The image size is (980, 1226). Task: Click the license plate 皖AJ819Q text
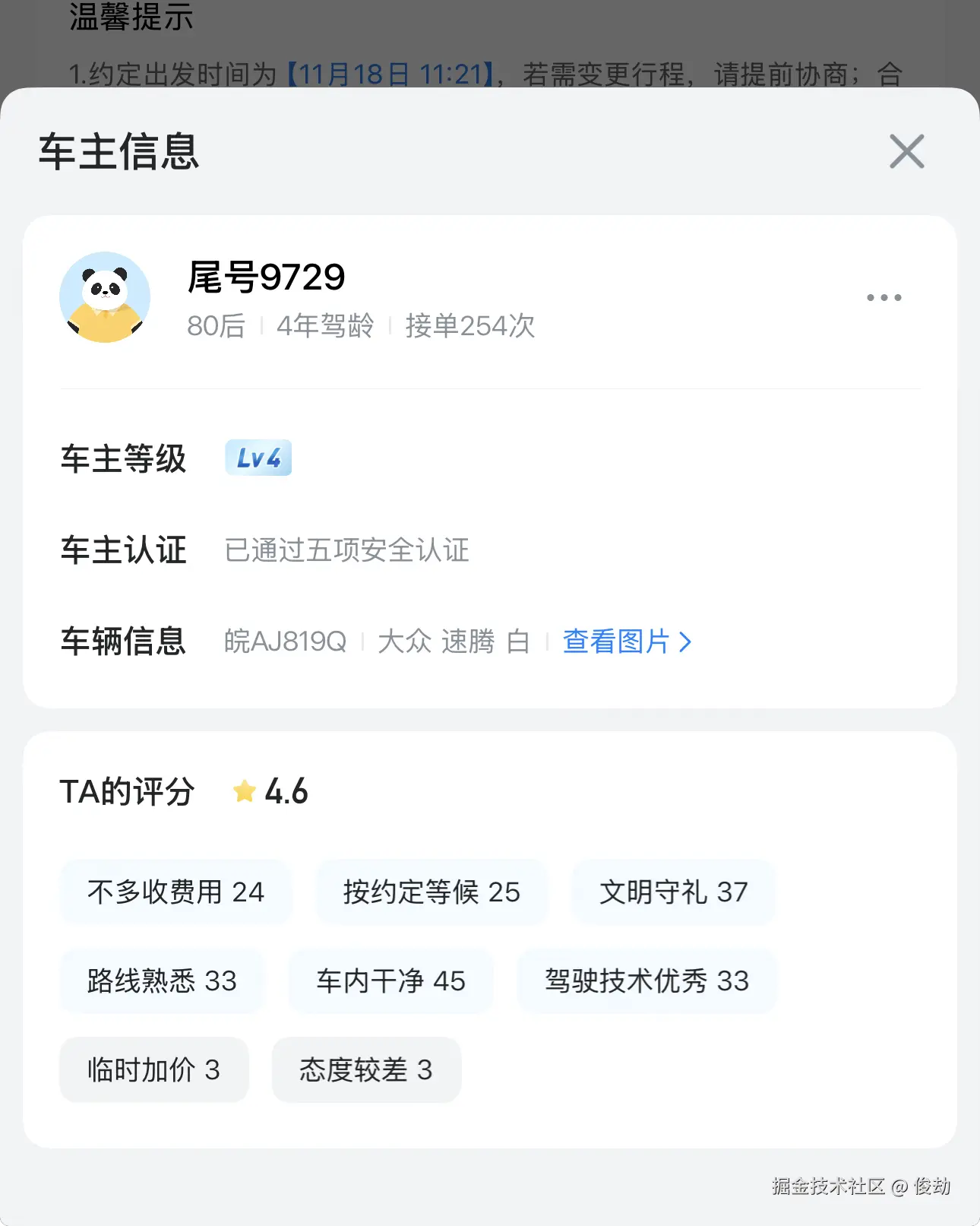point(286,642)
